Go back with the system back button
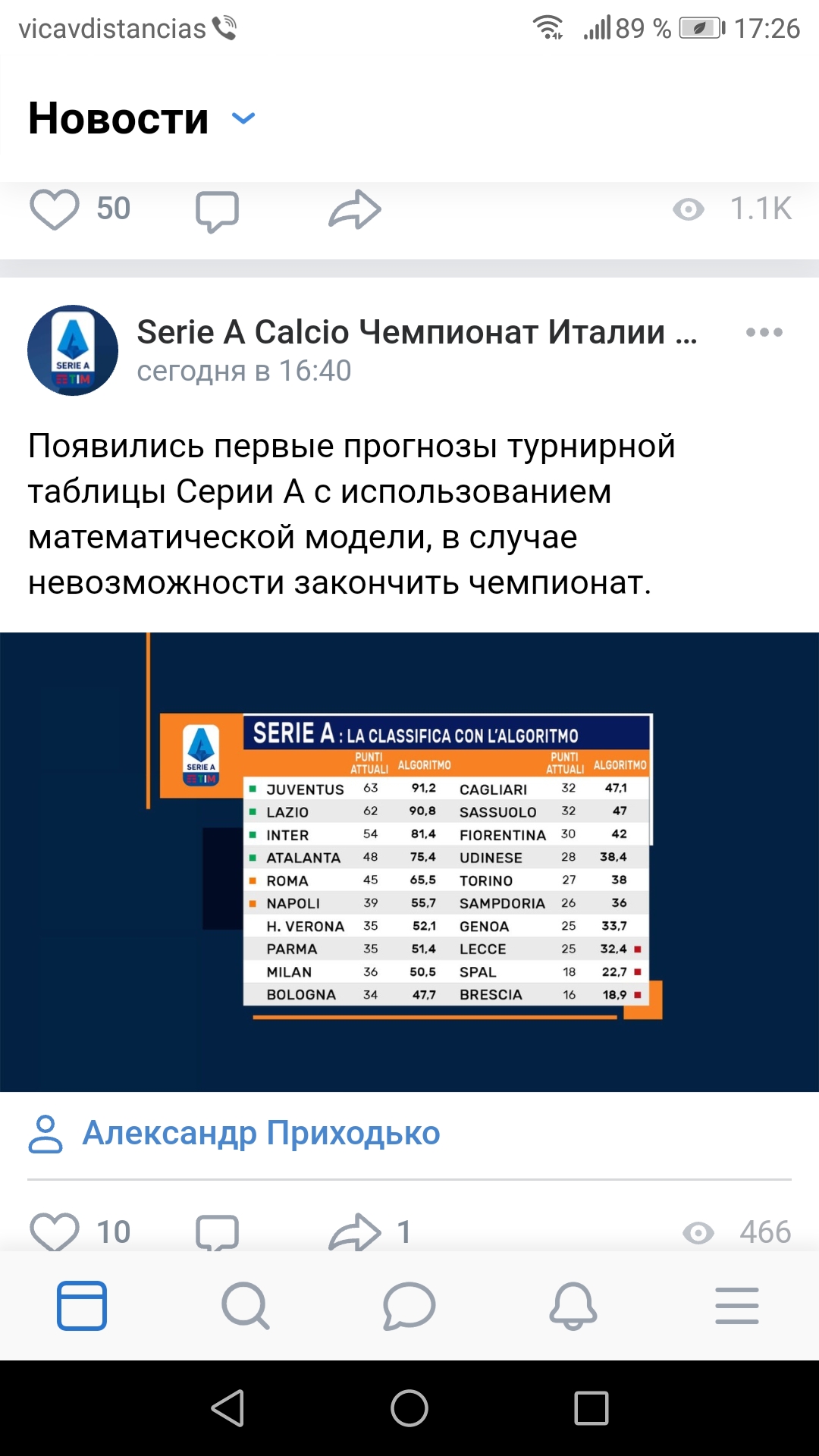 tap(227, 1409)
